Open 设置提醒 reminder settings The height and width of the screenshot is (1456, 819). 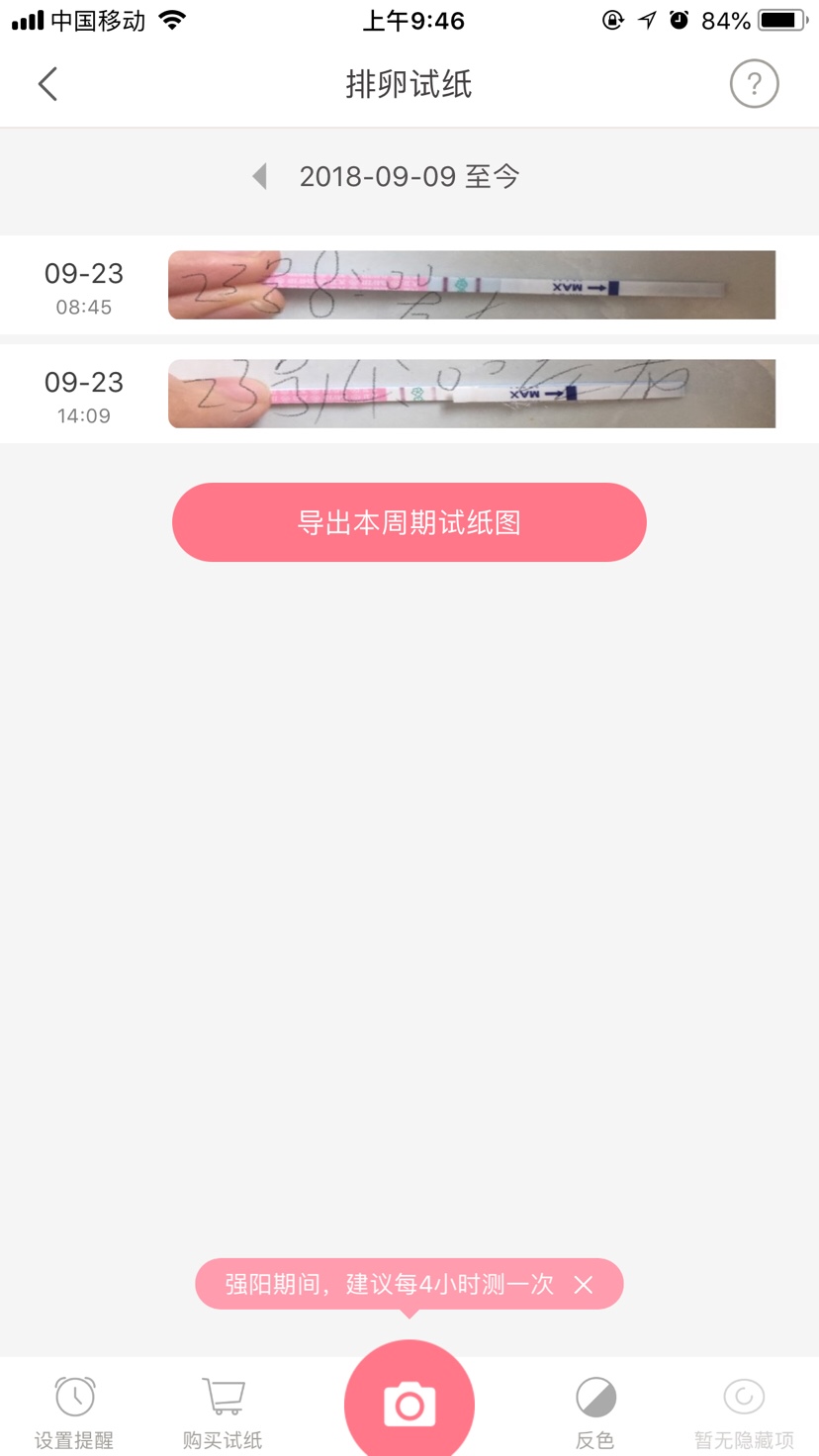coord(74,1410)
